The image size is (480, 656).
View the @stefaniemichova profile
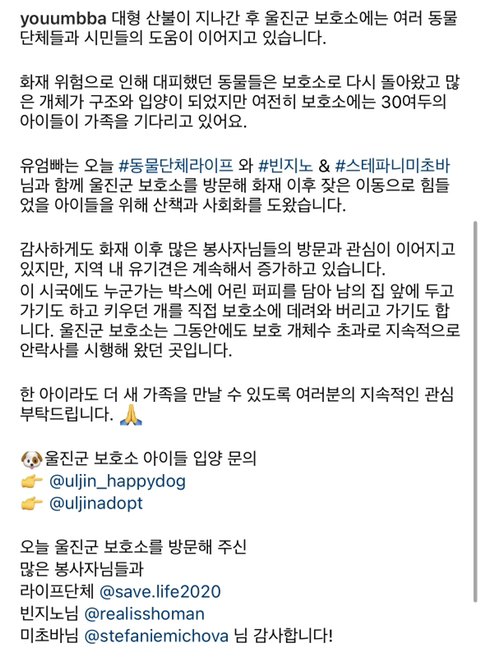tap(157, 636)
